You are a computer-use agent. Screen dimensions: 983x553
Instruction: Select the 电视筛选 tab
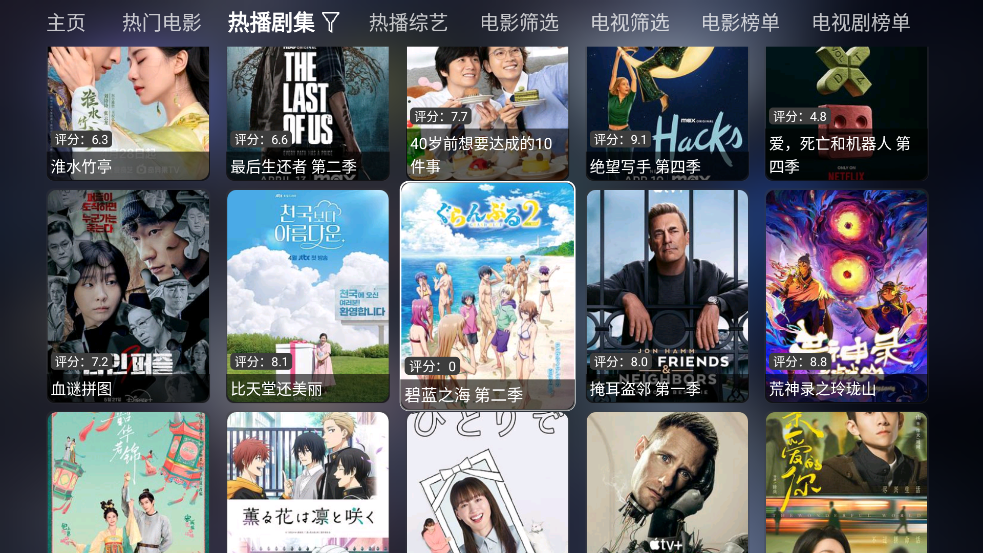point(629,22)
